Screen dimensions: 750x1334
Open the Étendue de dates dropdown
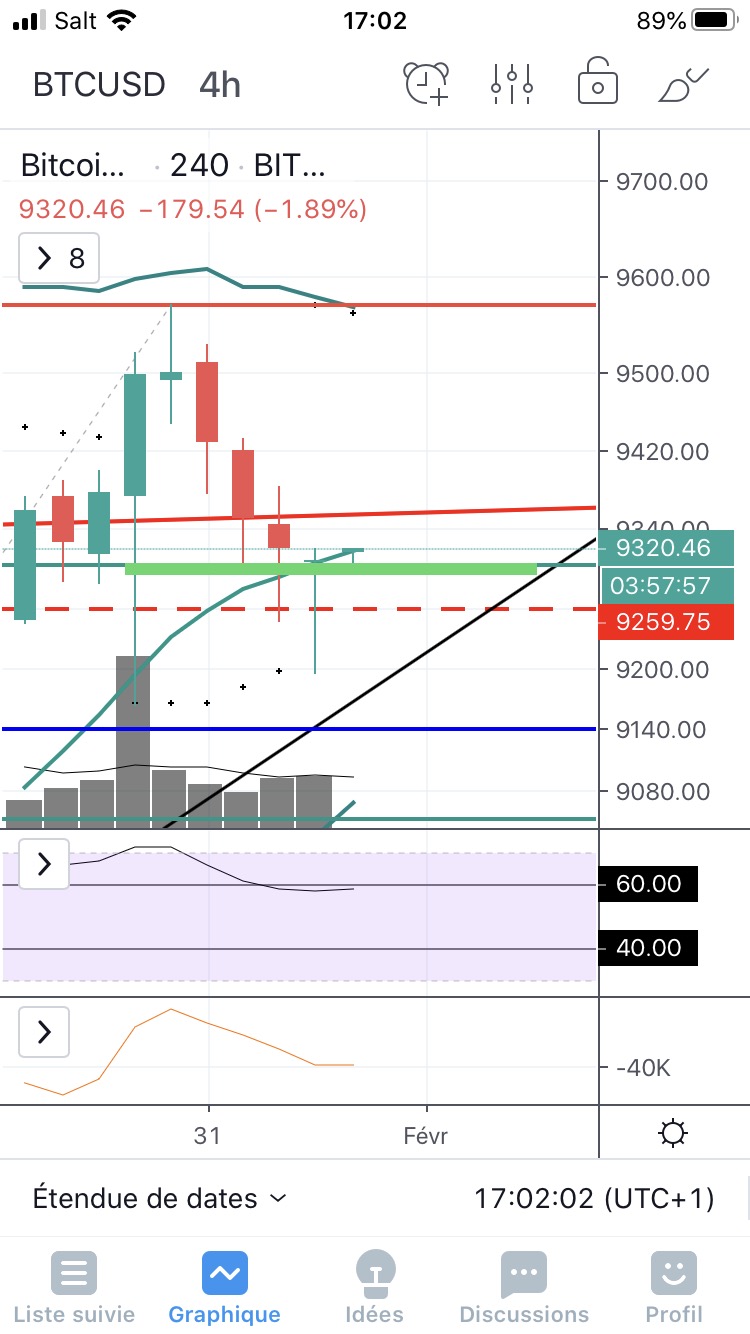[160, 1198]
